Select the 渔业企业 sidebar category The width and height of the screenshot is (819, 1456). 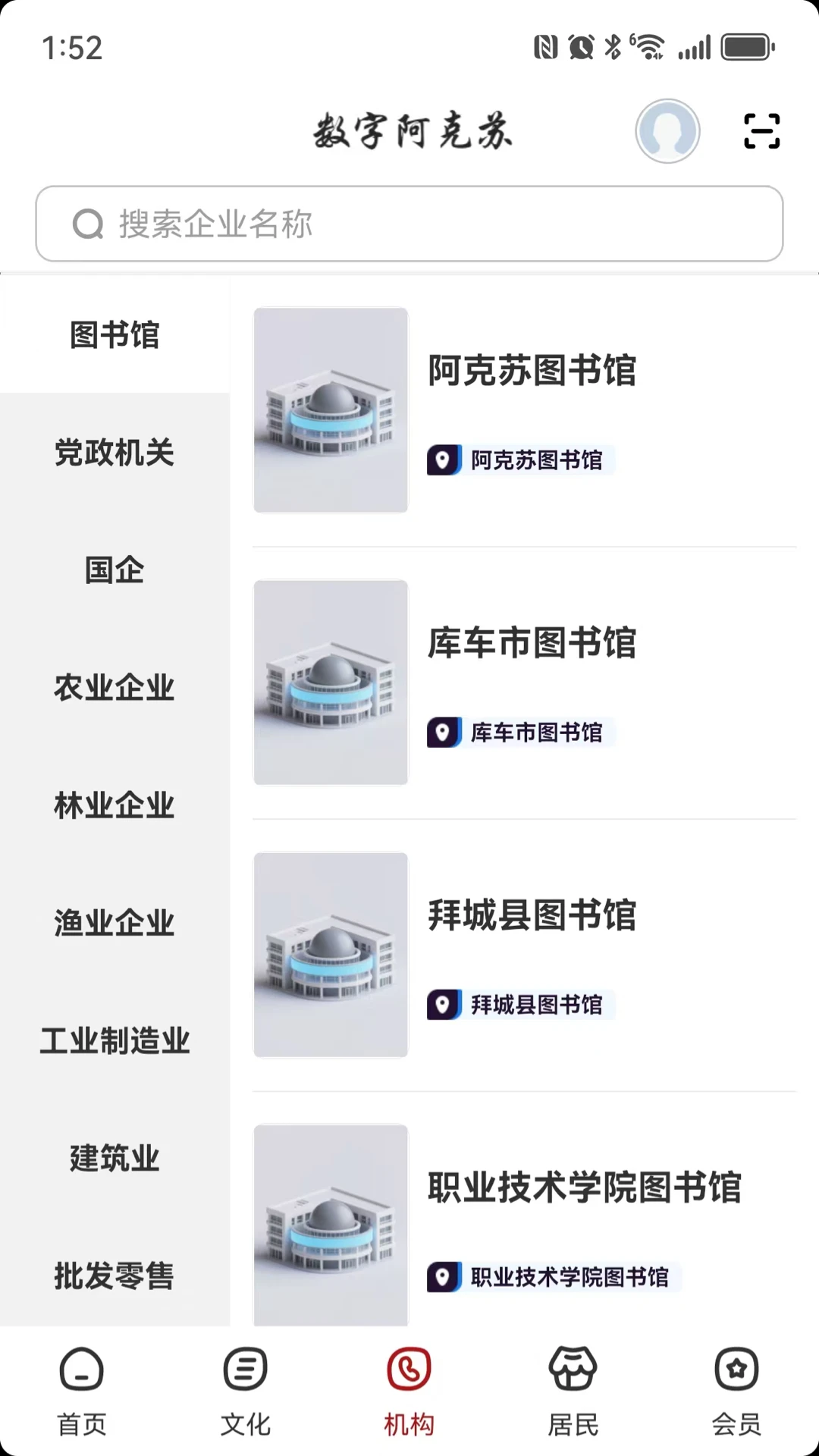[x=115, y=923]
